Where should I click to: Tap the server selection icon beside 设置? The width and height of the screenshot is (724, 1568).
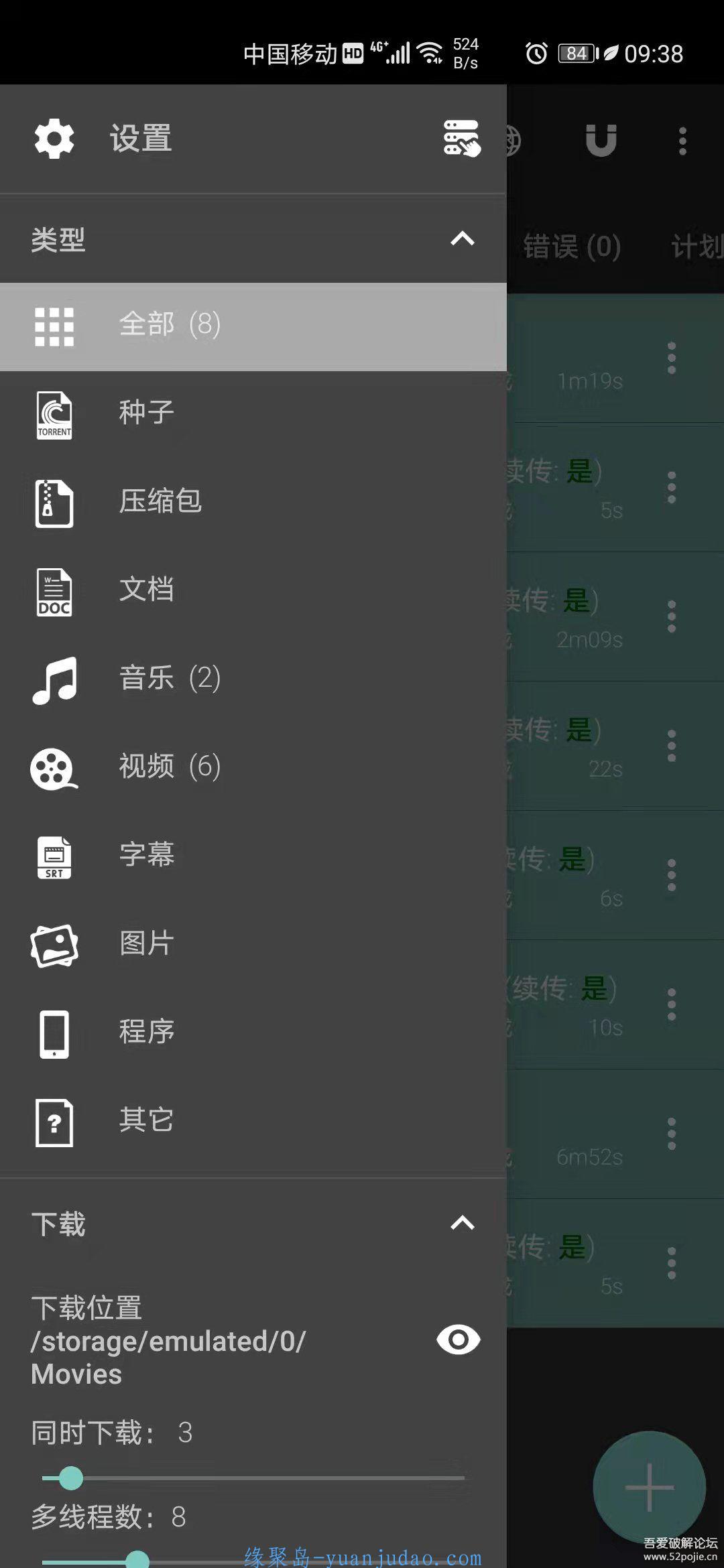click(461, 139)
